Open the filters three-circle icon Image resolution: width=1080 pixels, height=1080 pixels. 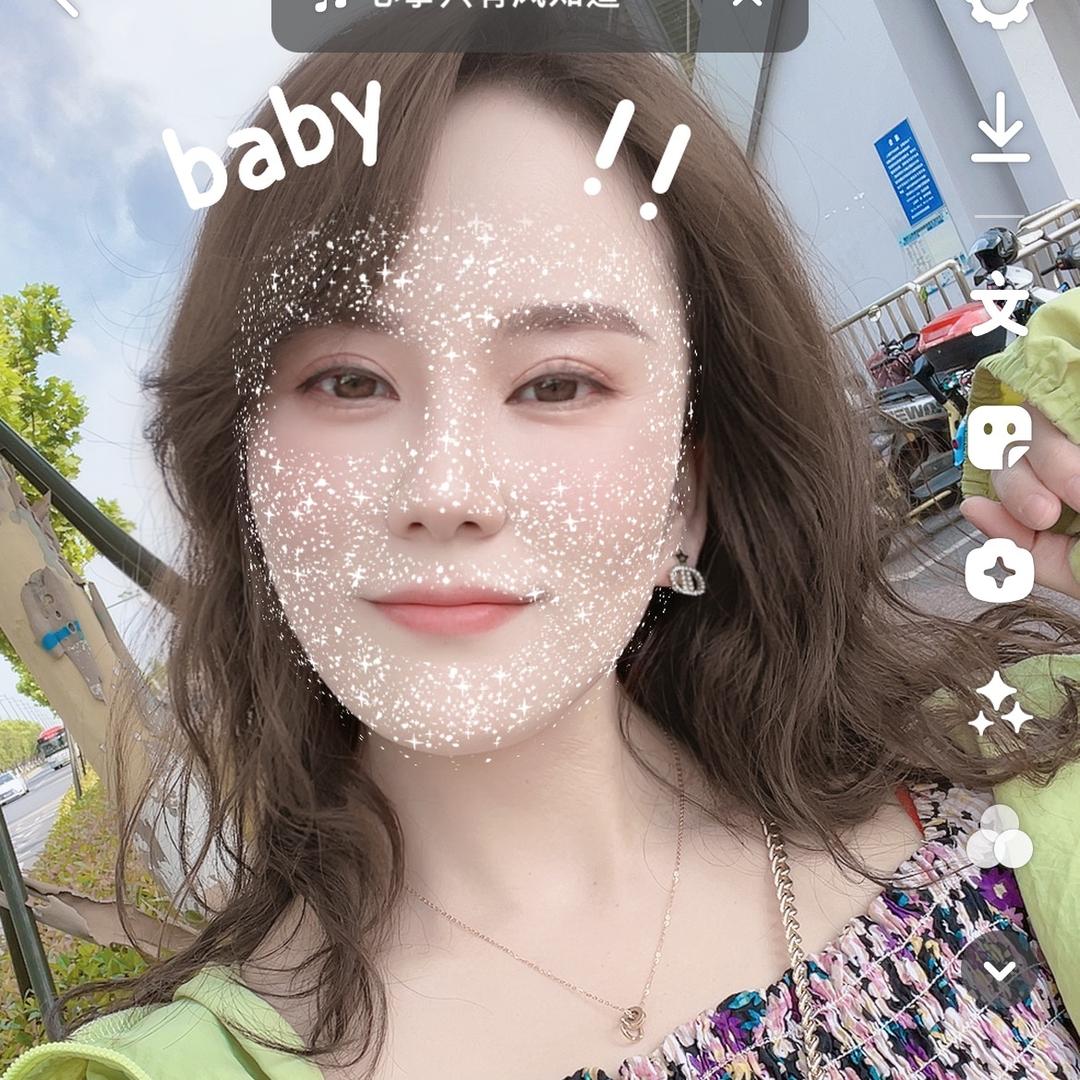1000,838
